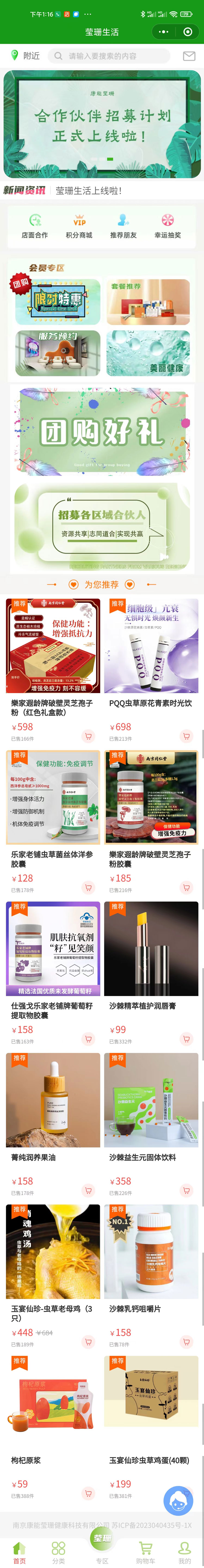Tap the 附近 location selector
The width and height of the screenshot is (204, 1568).
click(x=25, y=56)
